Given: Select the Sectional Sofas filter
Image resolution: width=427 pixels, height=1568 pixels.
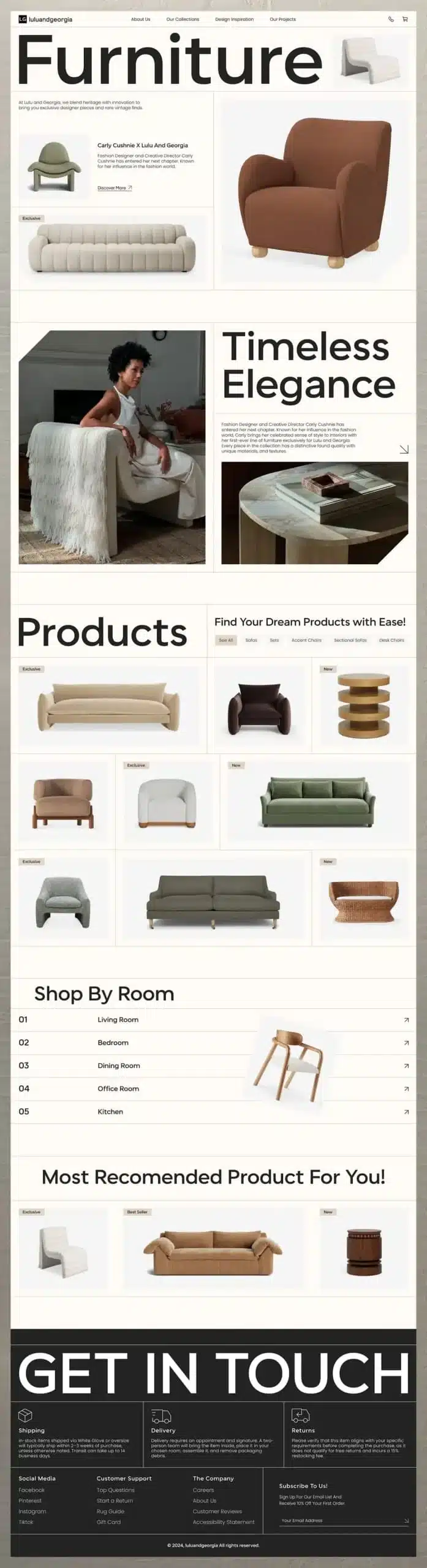Looking at the screenshot, I should pyautogui.click(x=350, y=640).
